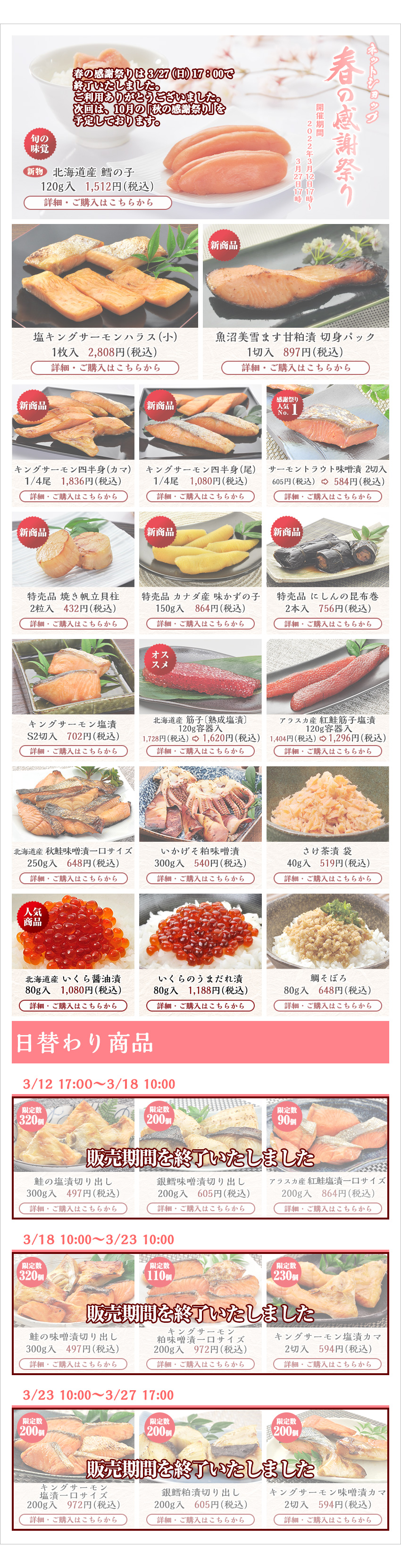Open purchase link for 鯛そぼろ 80g入
401x1568 pixels.
[327, 1005]
